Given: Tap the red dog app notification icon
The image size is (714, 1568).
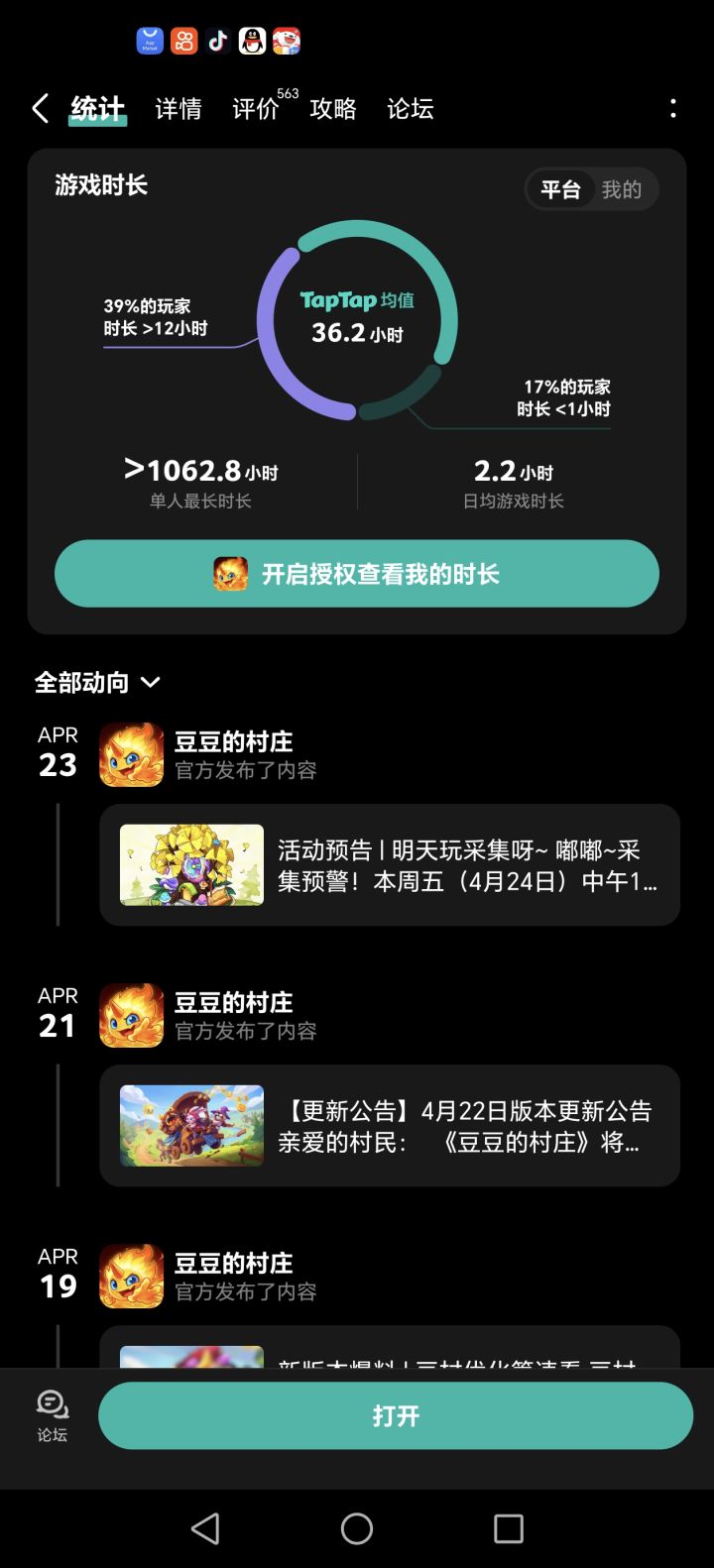Looking at the screenshot, I should click(x=287, y=41).
